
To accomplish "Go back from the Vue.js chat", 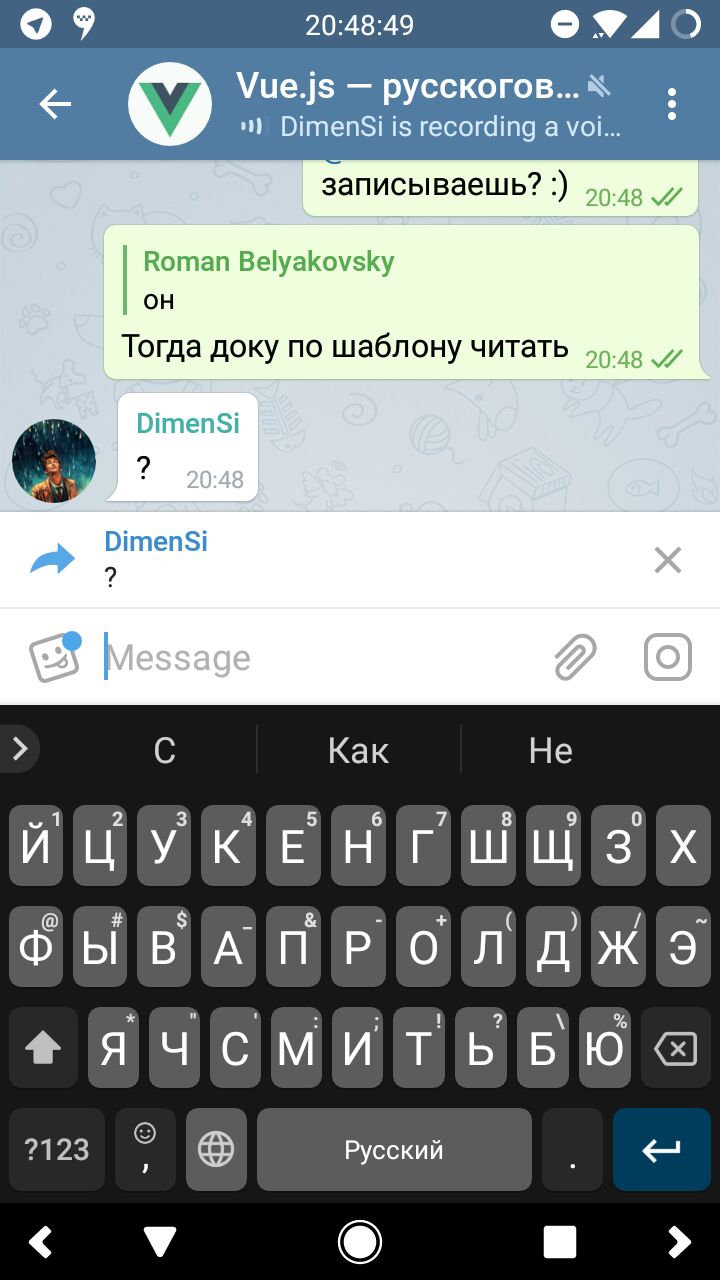I will pos(55,104).
